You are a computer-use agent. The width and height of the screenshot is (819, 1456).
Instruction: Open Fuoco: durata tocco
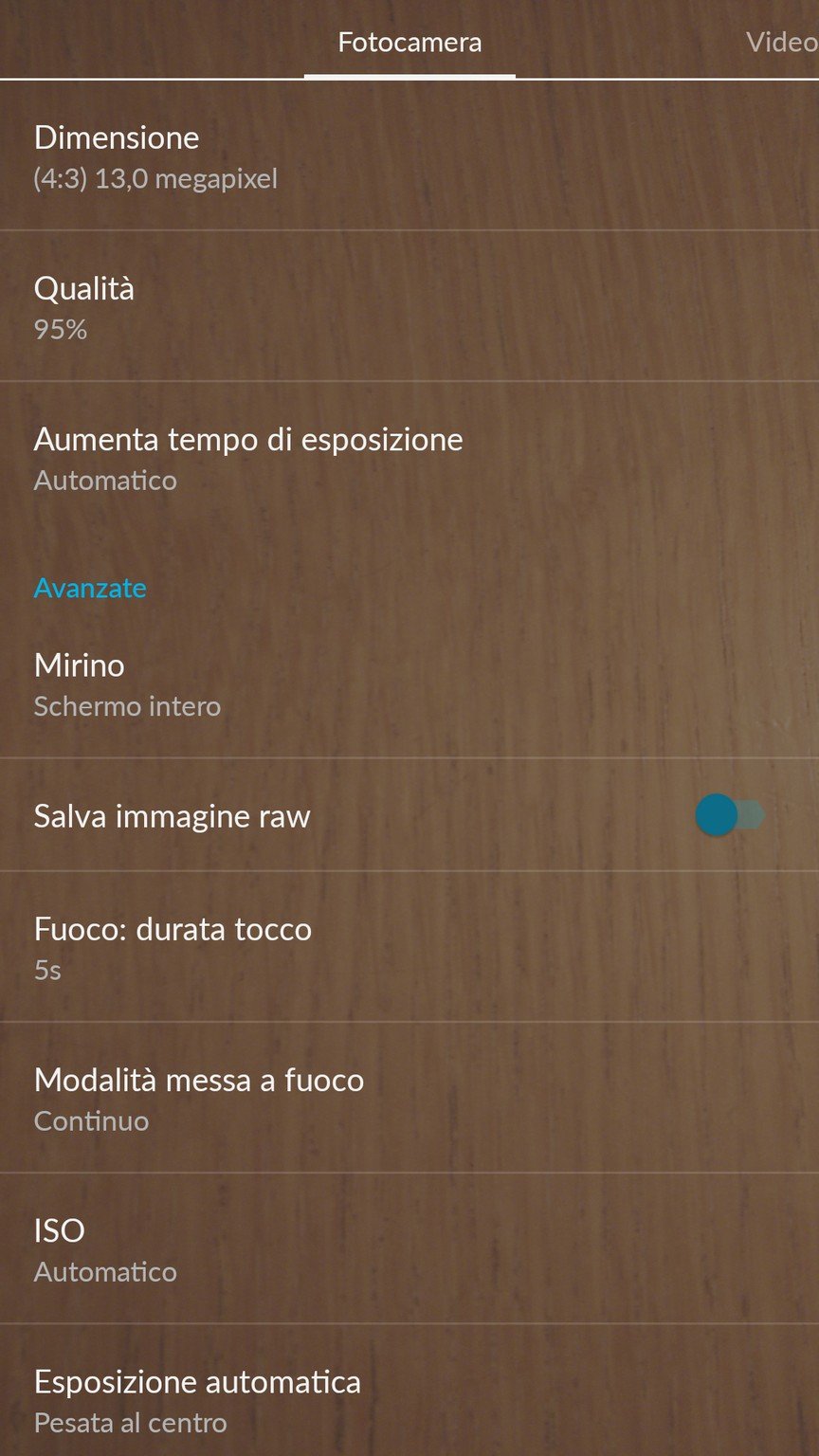click(x=409, y=947)
